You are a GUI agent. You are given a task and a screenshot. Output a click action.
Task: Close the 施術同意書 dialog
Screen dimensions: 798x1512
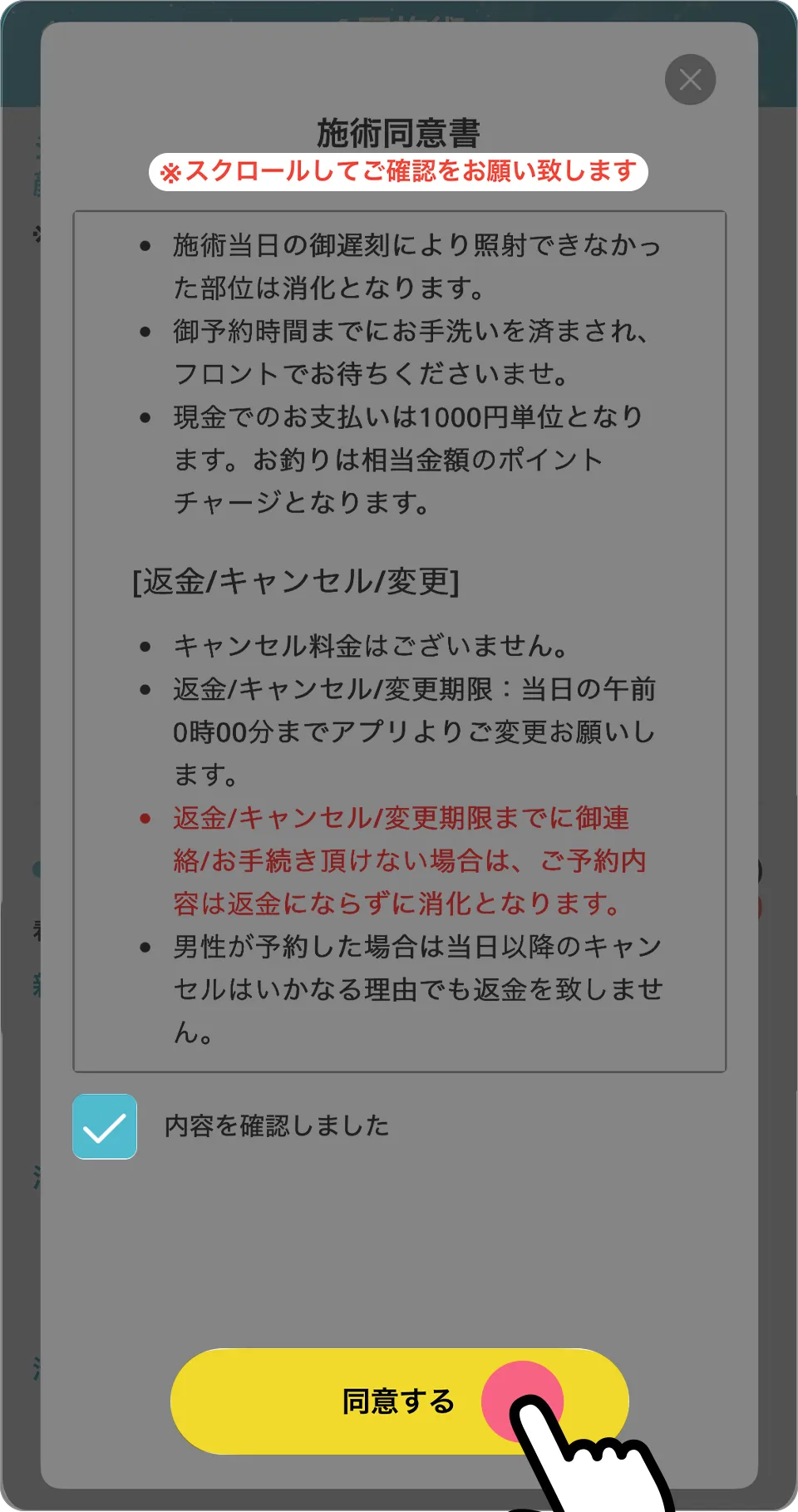click(690, 80)
